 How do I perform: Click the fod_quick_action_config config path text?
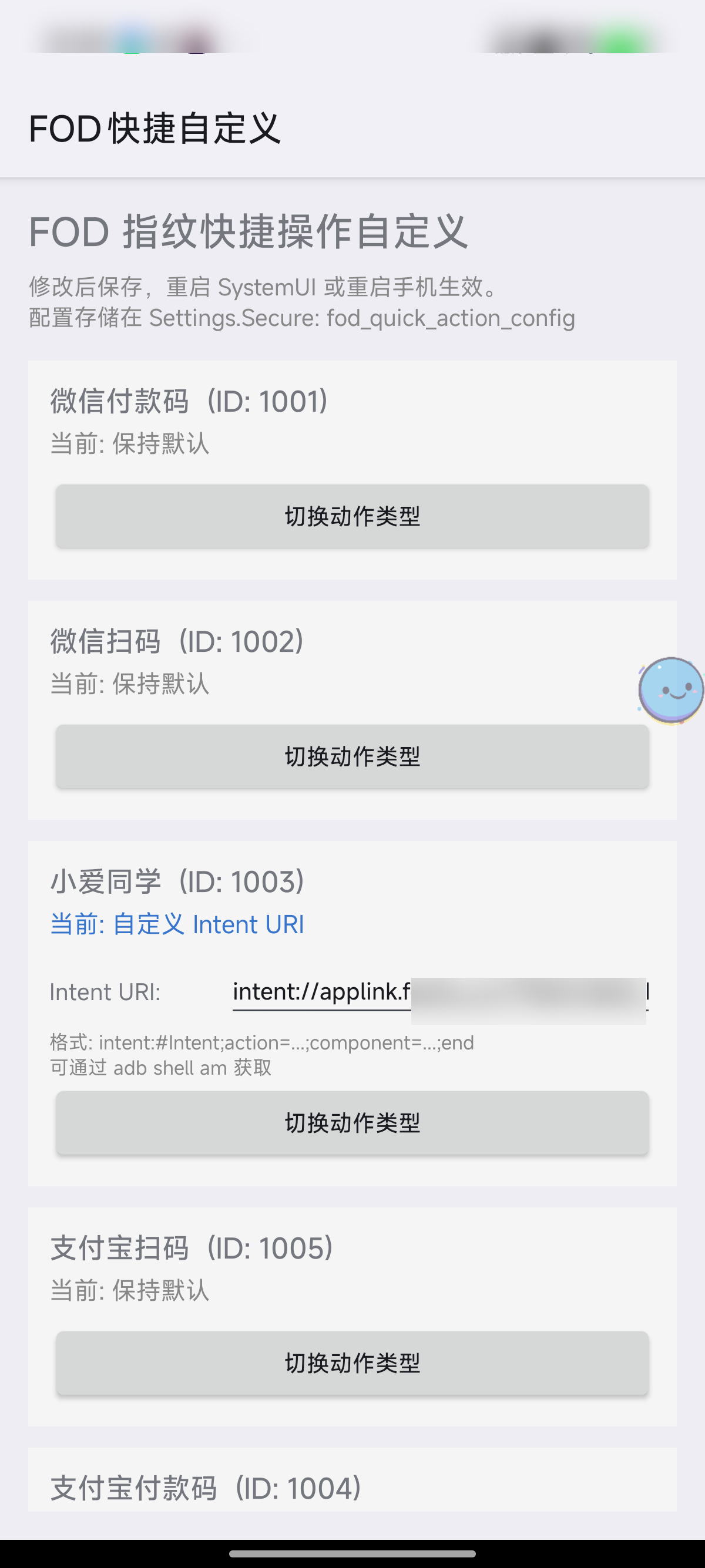[301, 318]
